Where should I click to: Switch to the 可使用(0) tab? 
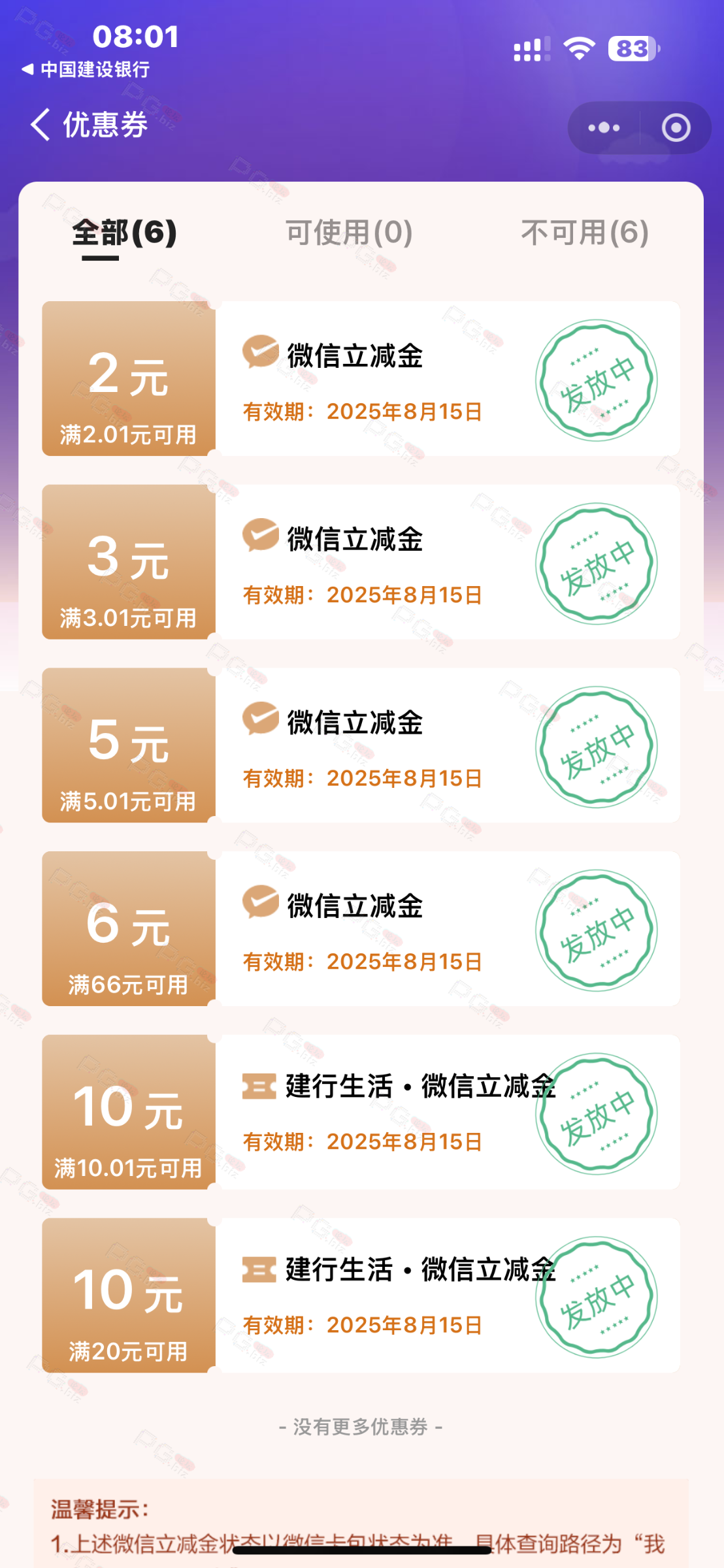point(349,233)
